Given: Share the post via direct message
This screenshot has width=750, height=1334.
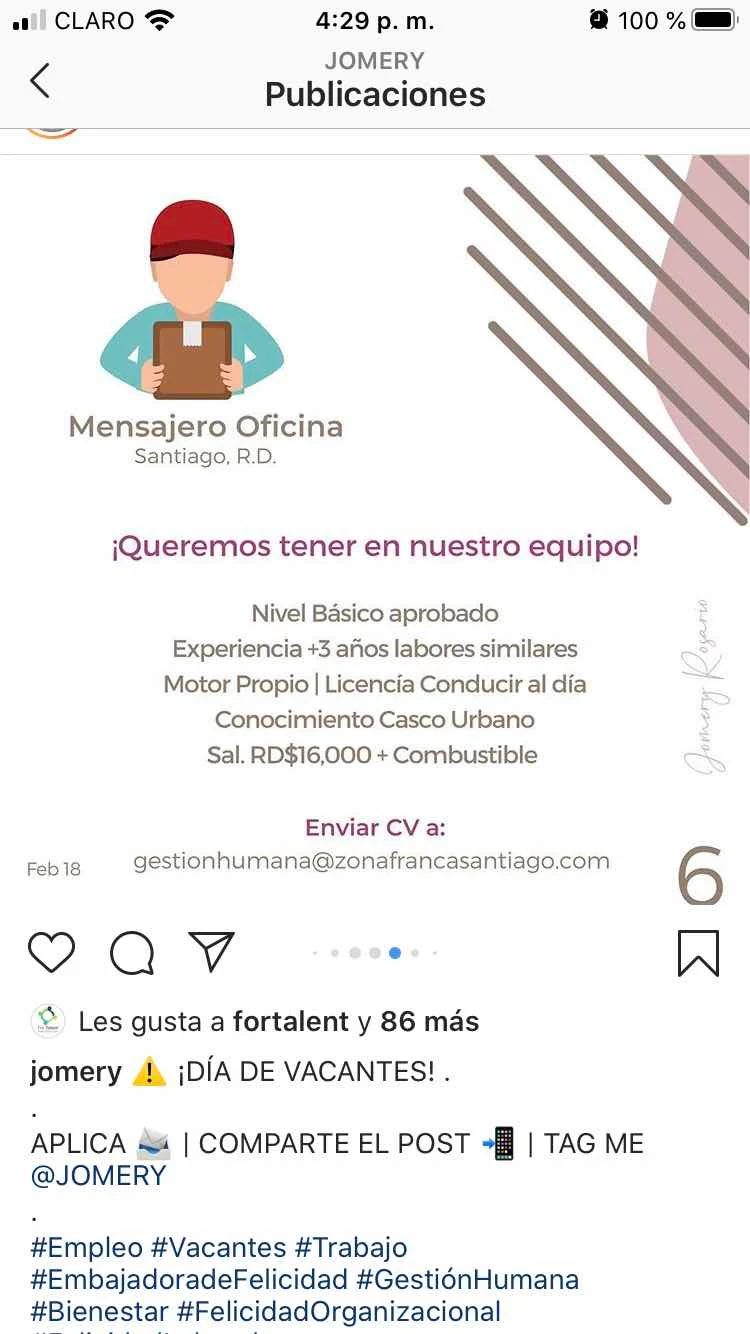Looking at the screenshot, I should tap(211, 952).
